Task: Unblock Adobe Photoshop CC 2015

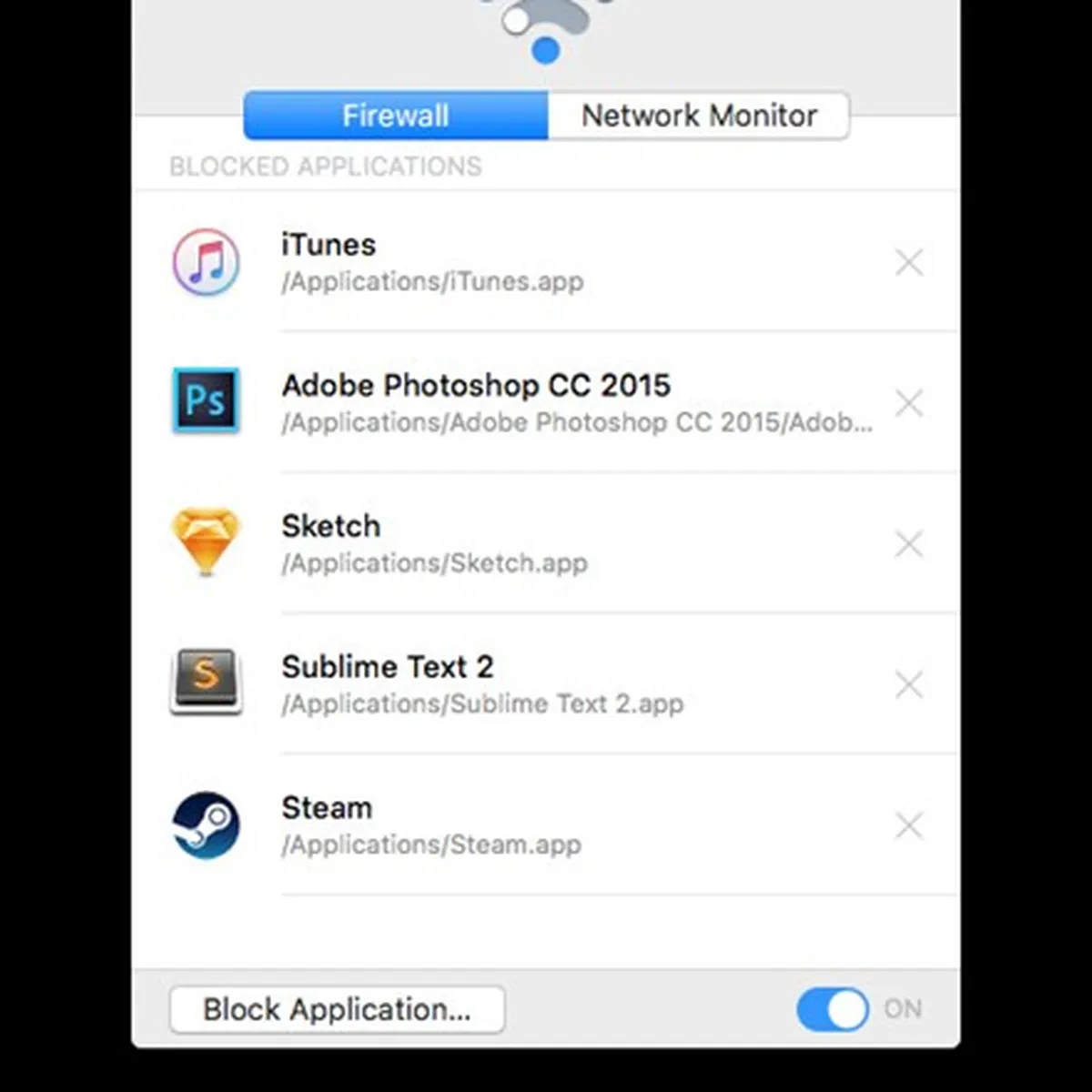Action: [x=908, y=403]
